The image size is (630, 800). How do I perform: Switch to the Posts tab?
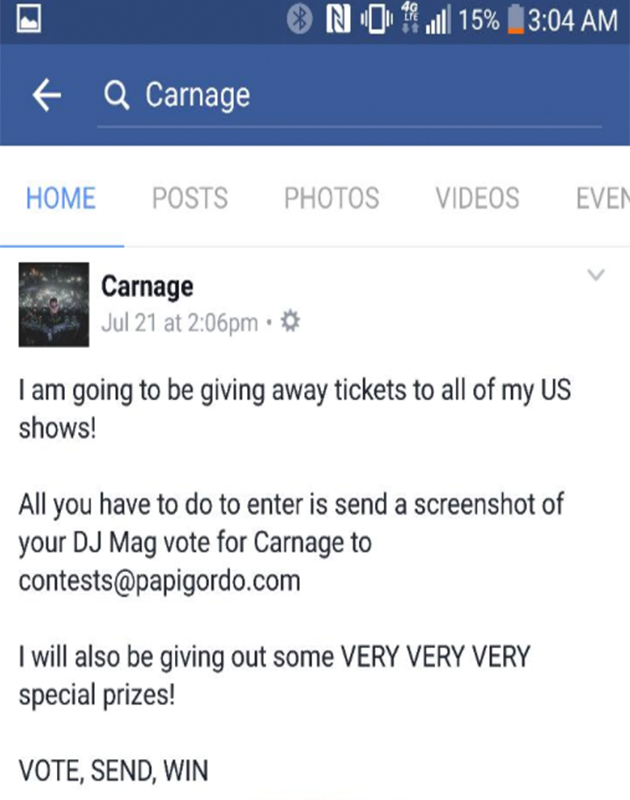tap(190, 198)
